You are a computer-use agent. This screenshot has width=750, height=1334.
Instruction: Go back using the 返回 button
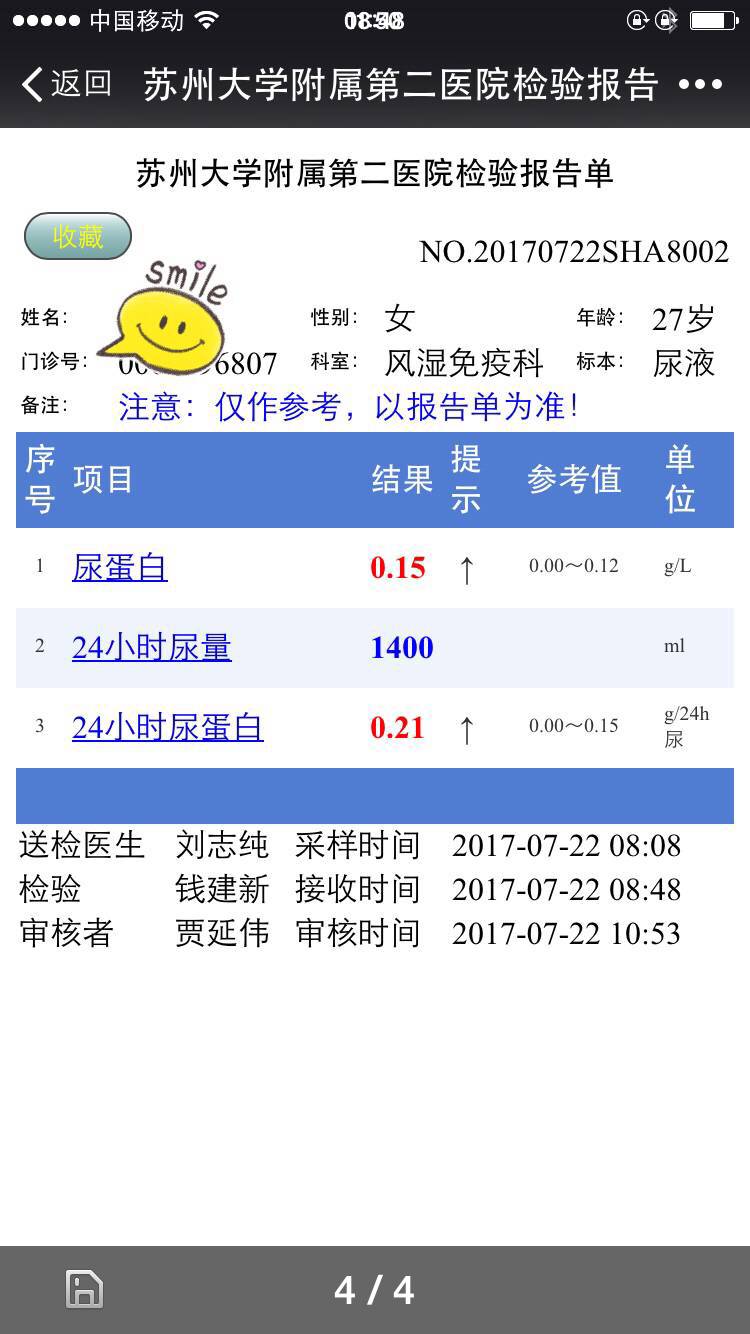pos(66,84)
